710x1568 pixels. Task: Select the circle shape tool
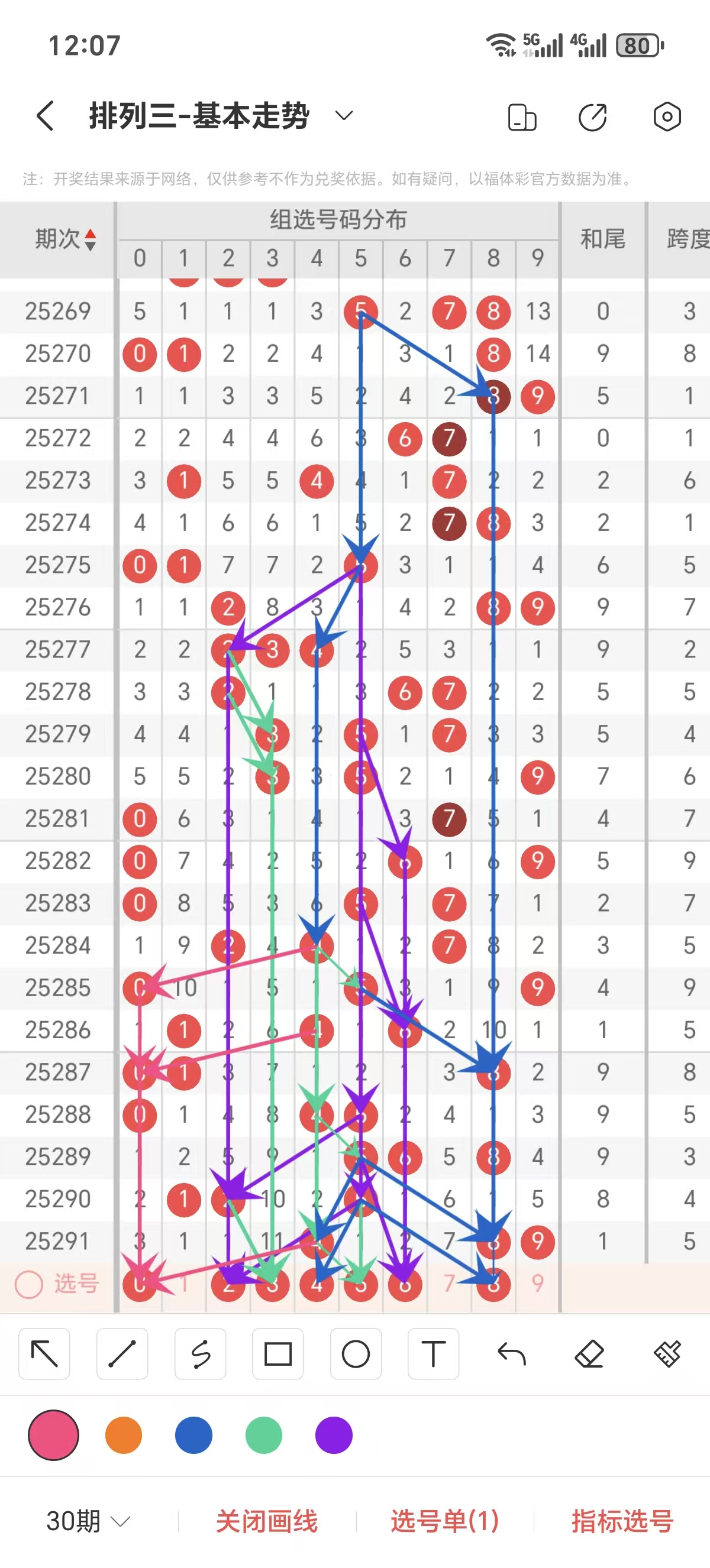click(356, 1355)
